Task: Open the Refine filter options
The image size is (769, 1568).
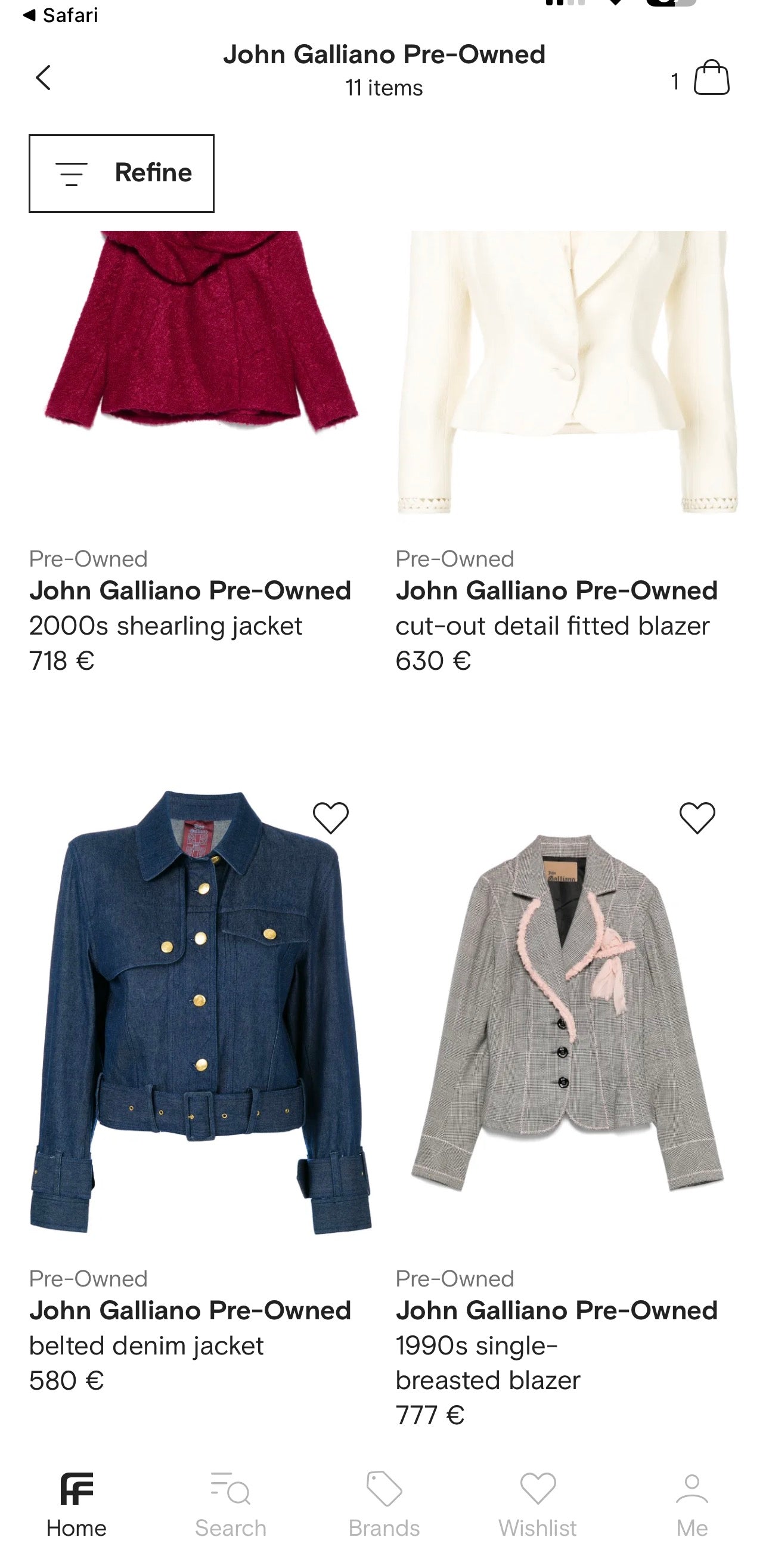Action: pos(120,172)
